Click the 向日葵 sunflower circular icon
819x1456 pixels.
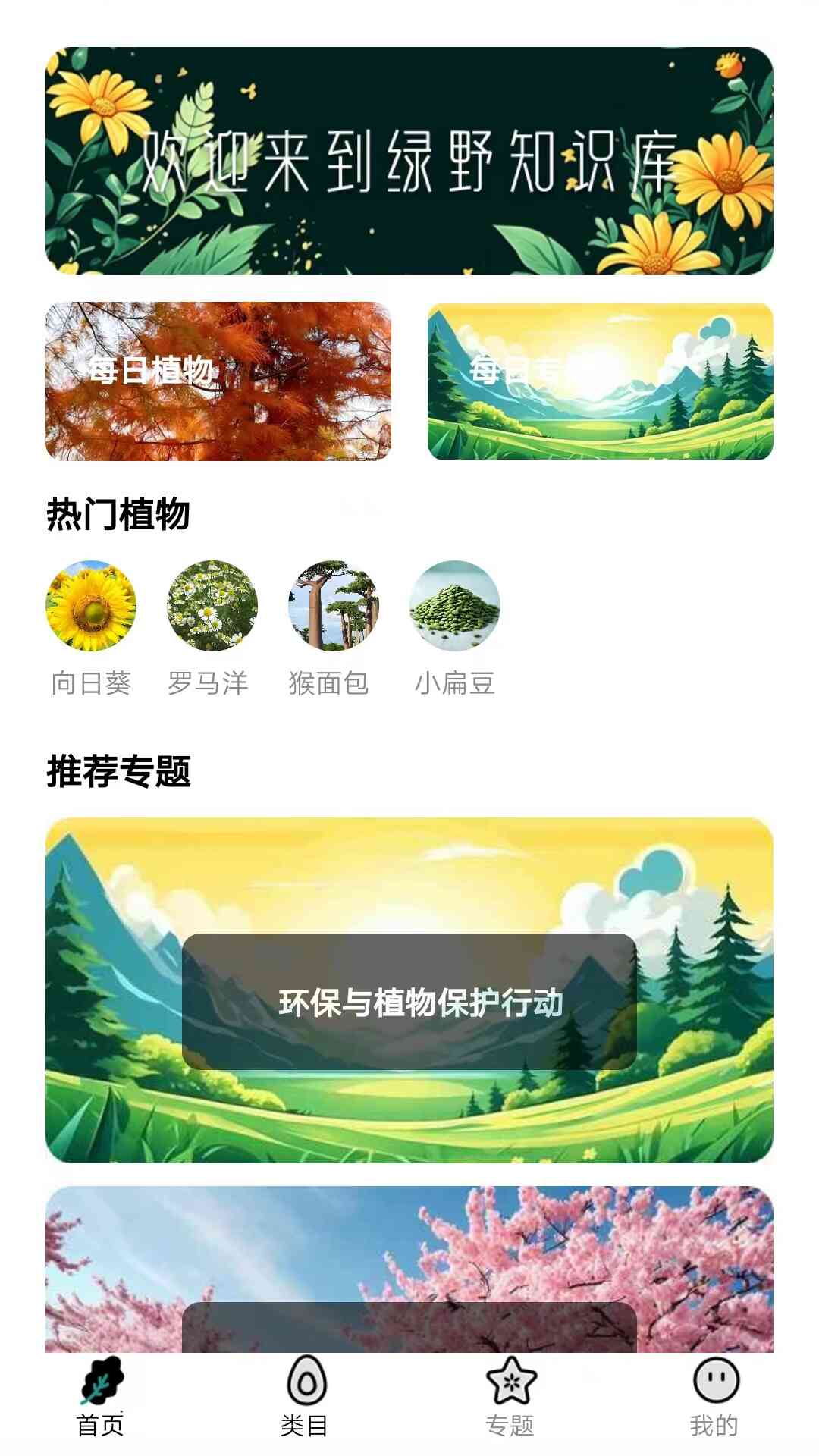pos(91,607)
